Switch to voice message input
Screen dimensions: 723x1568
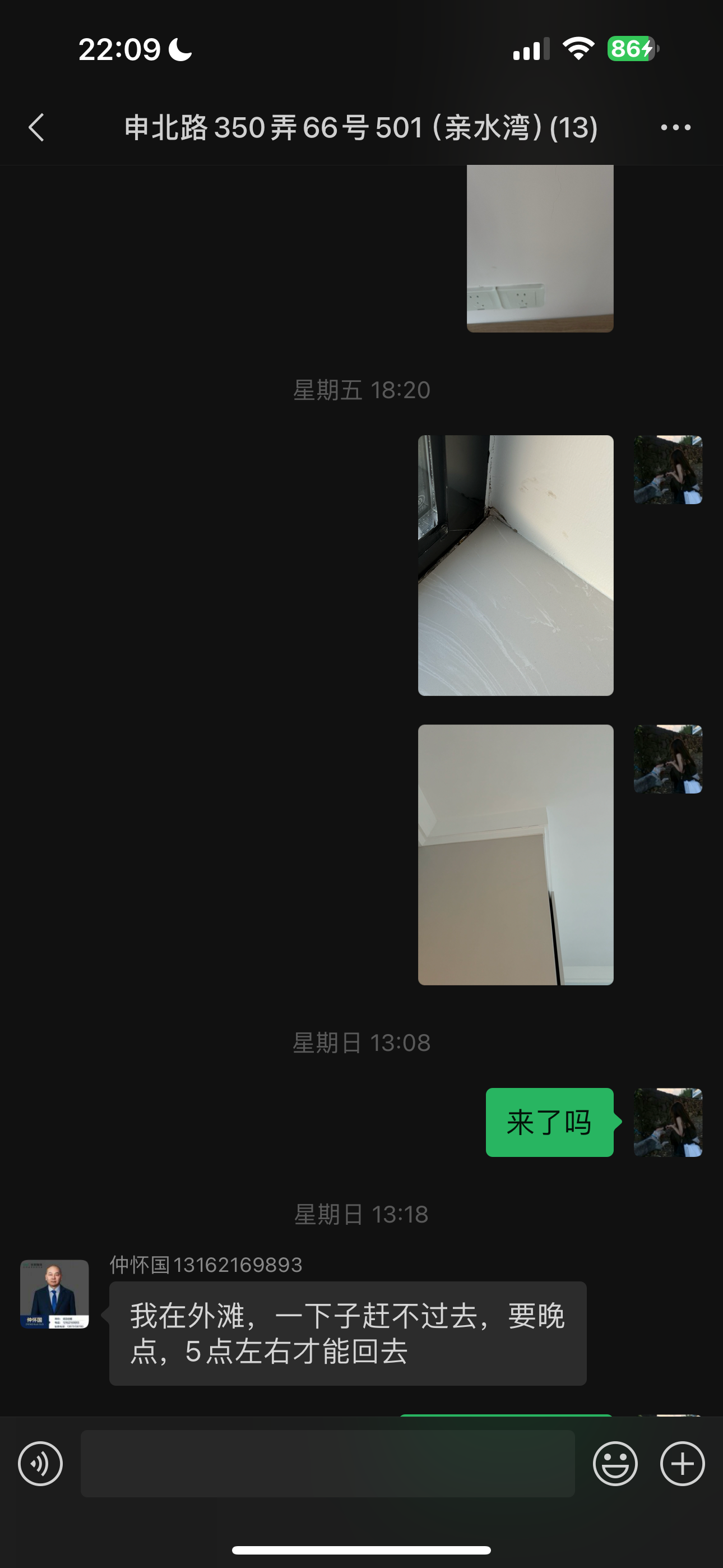click(x=40, y=1463)
